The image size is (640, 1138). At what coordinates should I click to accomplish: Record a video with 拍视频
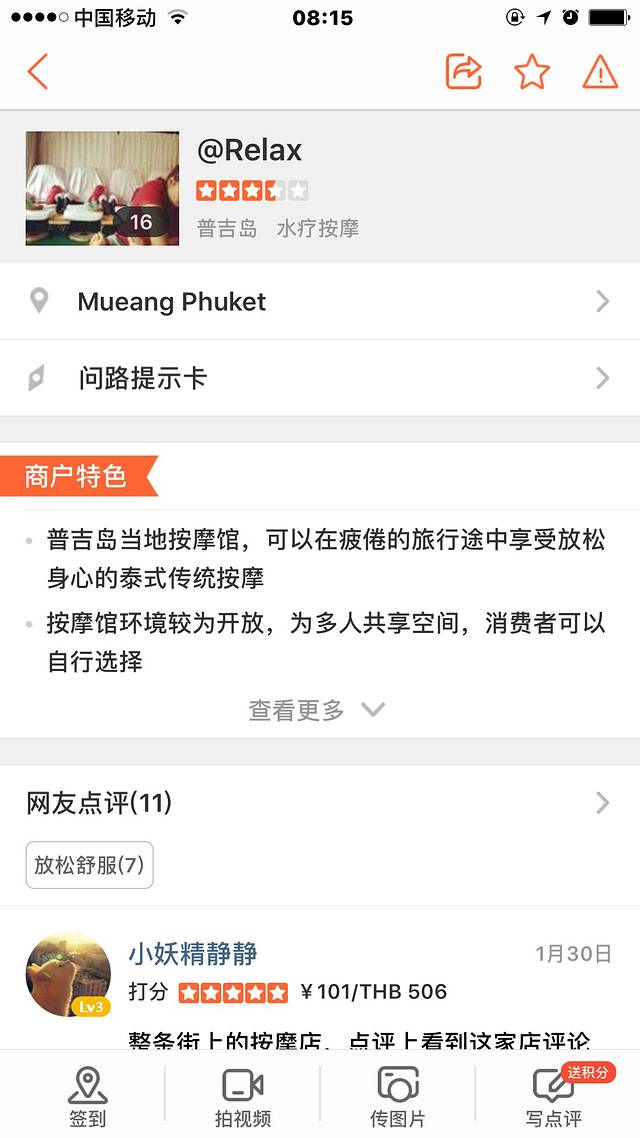242,1096
